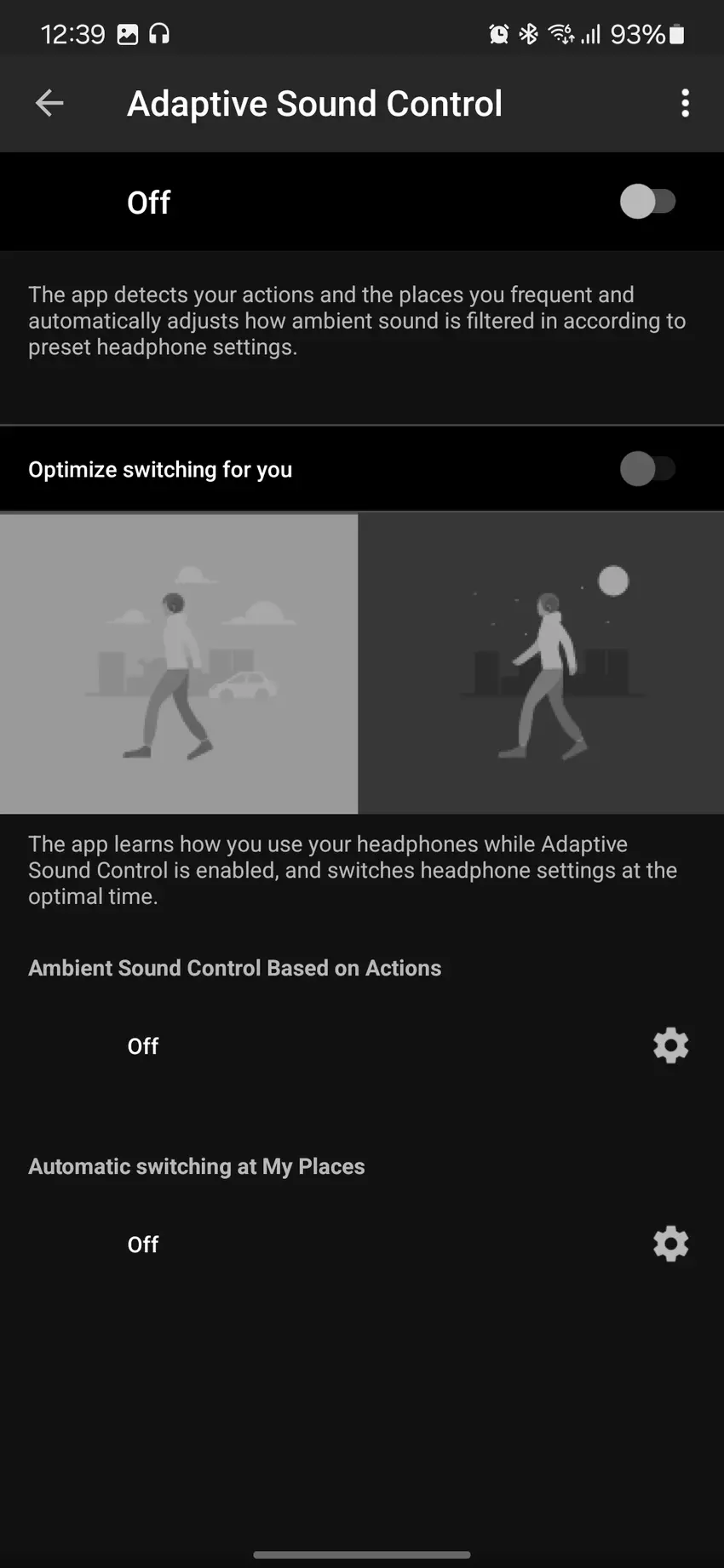Turn on Adaptive Sound Control switch

[647, 202]
